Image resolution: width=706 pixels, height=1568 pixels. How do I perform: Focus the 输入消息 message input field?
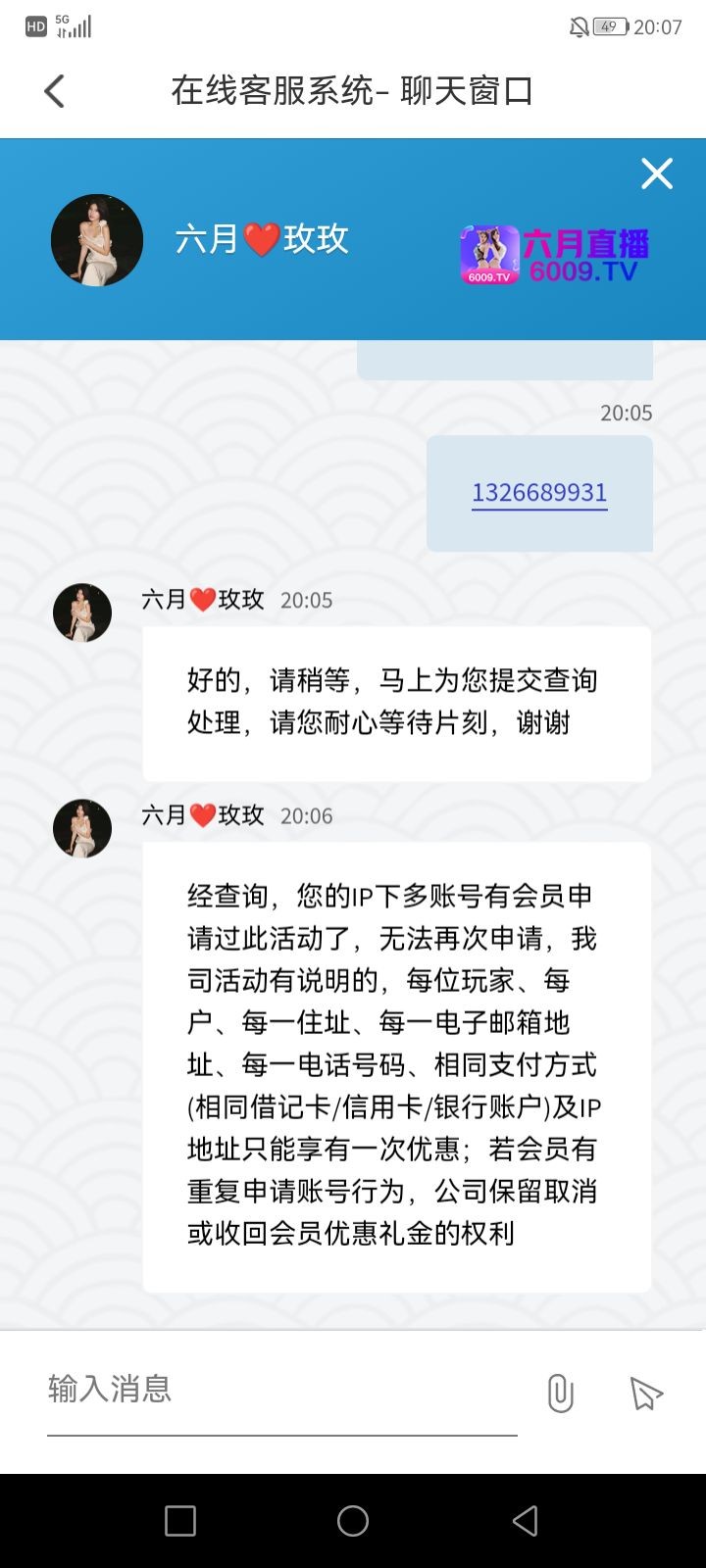281,1390
